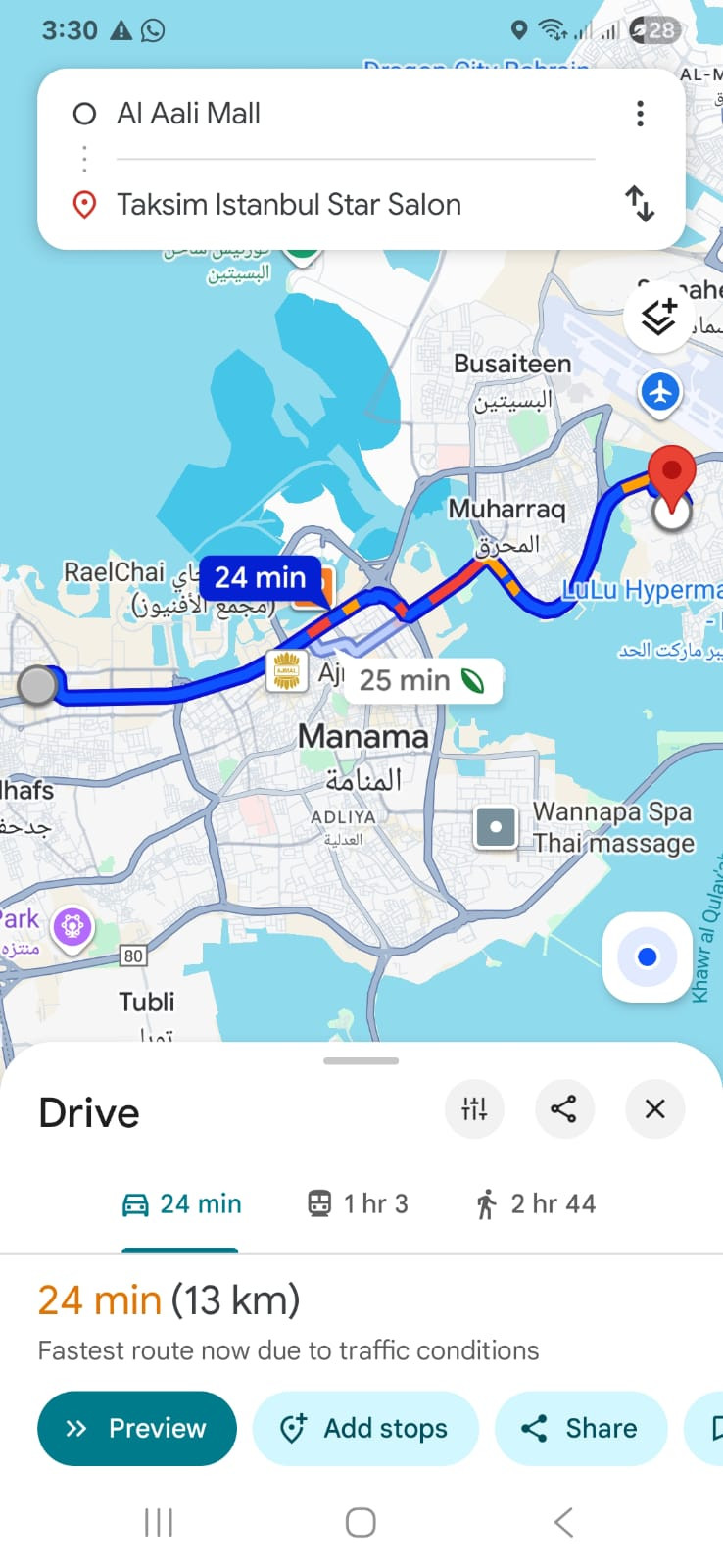
Task: Select the 24 min driving tab
Action: [x=181, y=1203]
